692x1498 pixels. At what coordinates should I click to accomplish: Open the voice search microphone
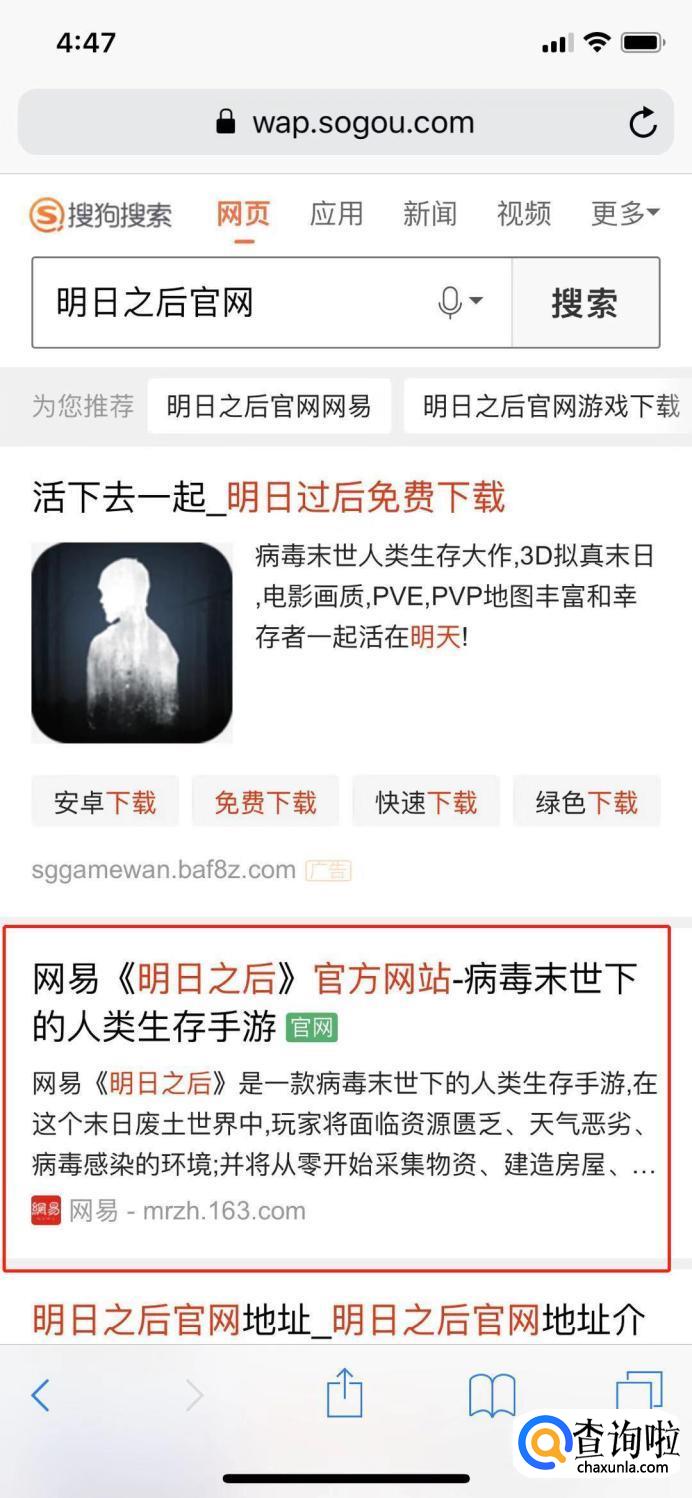(458, 302)
